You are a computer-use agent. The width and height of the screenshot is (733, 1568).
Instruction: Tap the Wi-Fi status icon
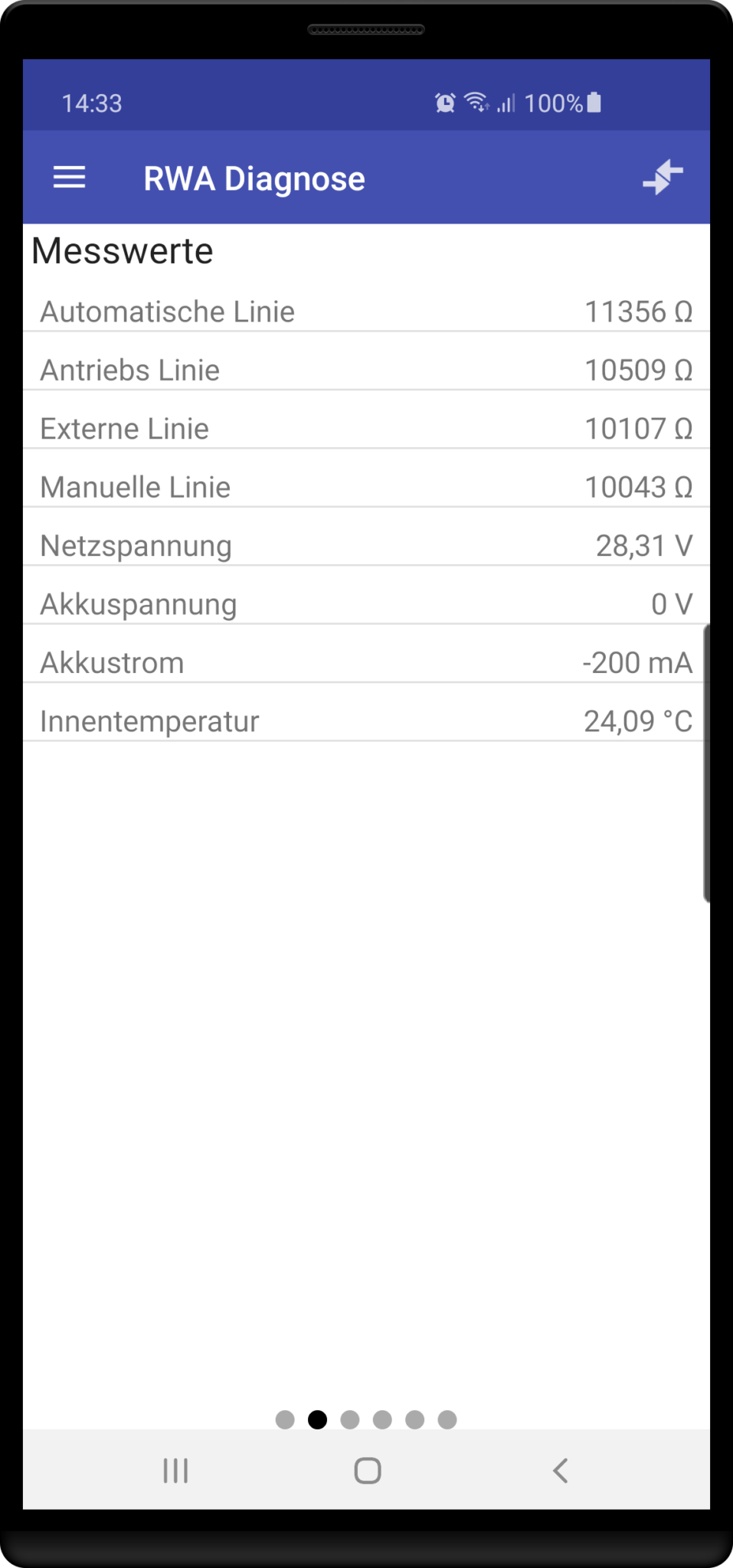click(x=475, y=101)
